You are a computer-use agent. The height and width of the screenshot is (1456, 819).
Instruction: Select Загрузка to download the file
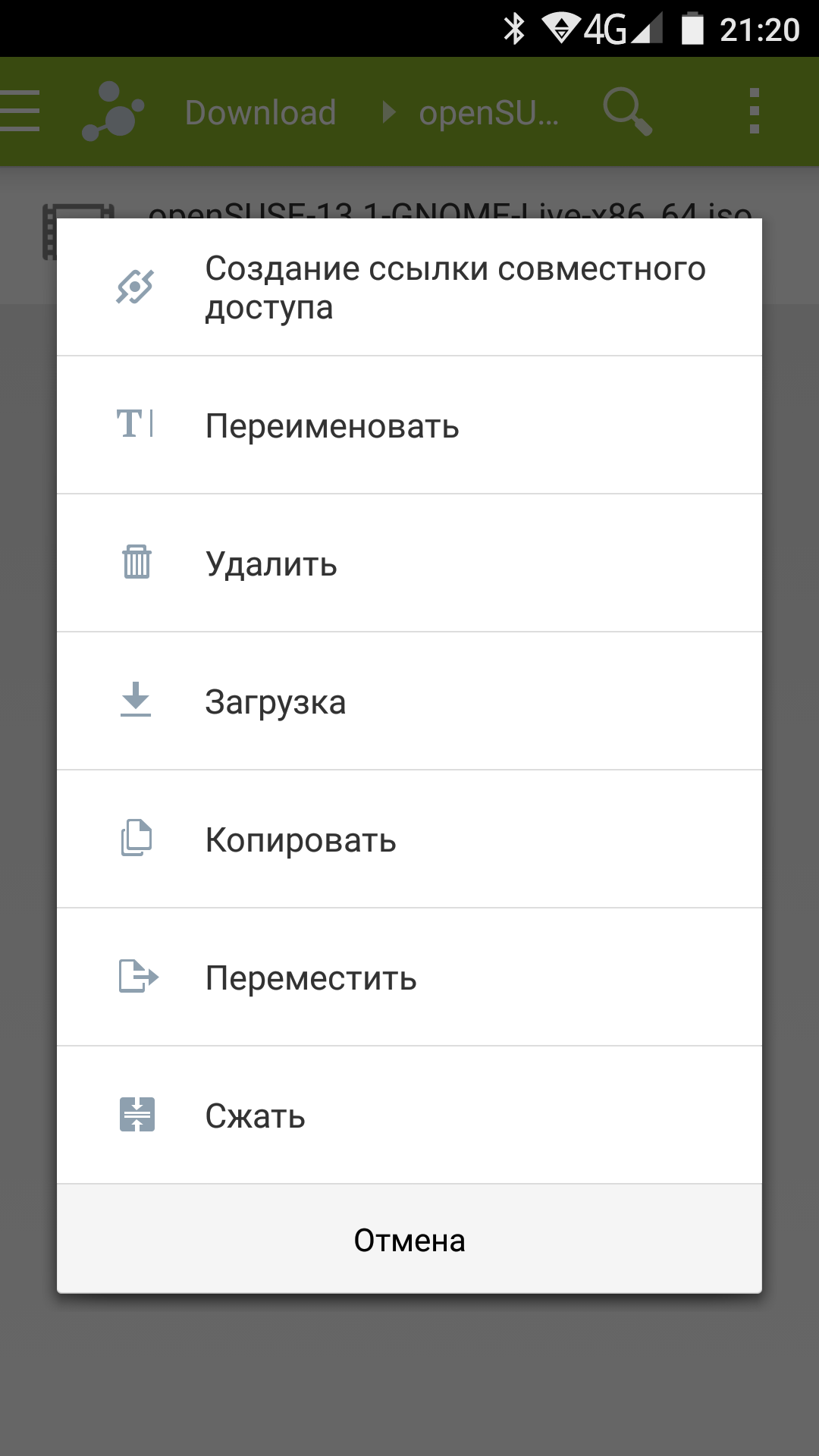point(409,701)
